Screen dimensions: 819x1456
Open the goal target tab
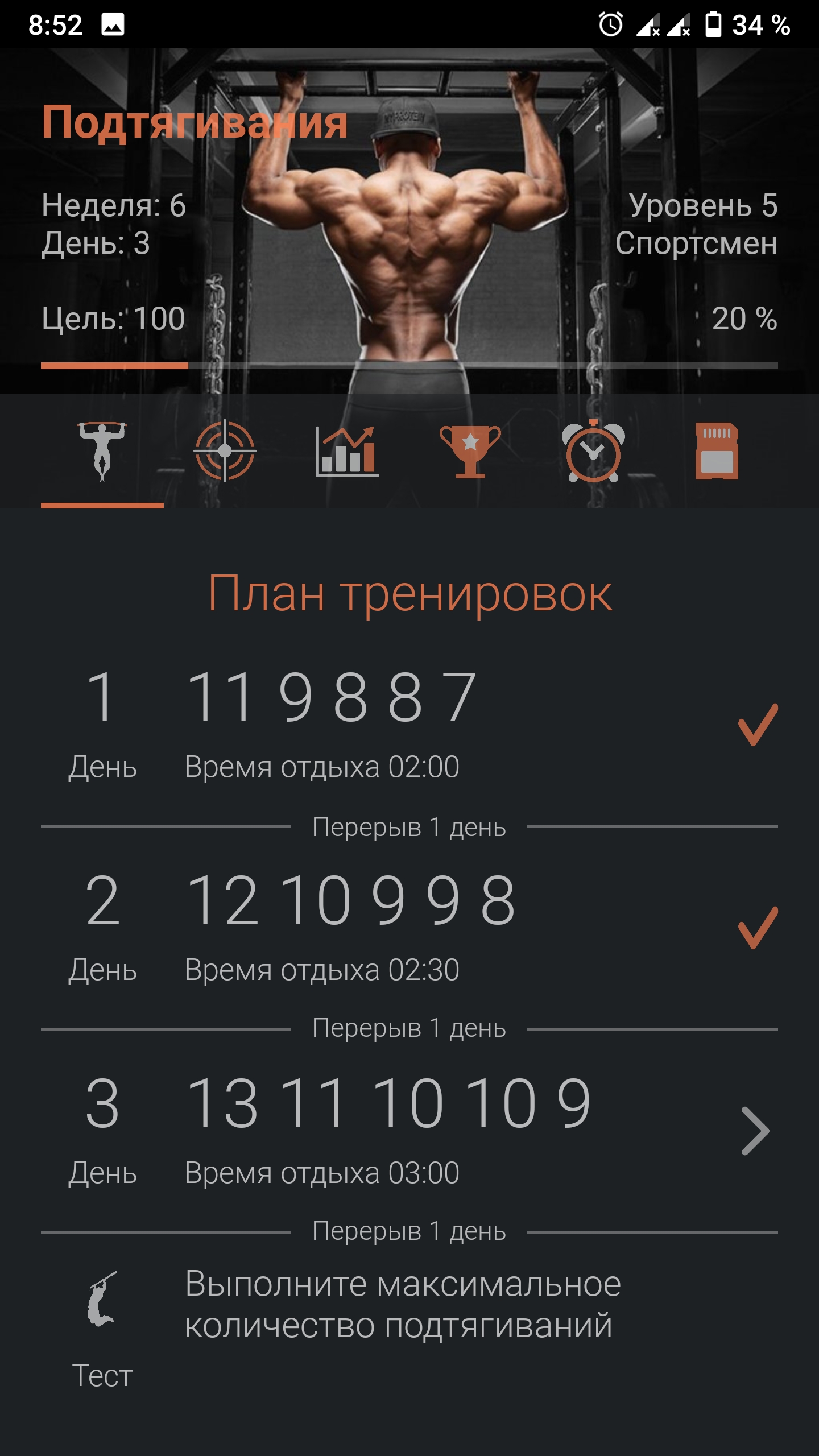(225, 451)
